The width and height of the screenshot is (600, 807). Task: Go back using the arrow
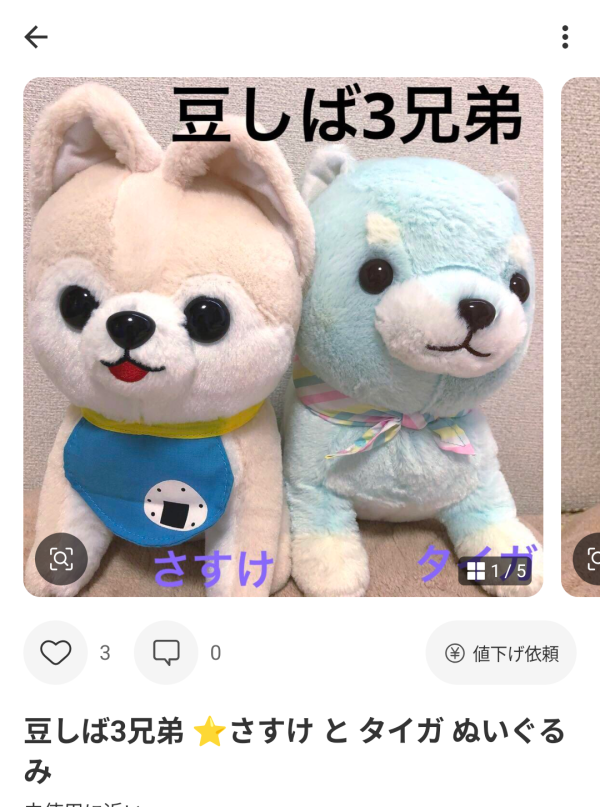point(36,38)
